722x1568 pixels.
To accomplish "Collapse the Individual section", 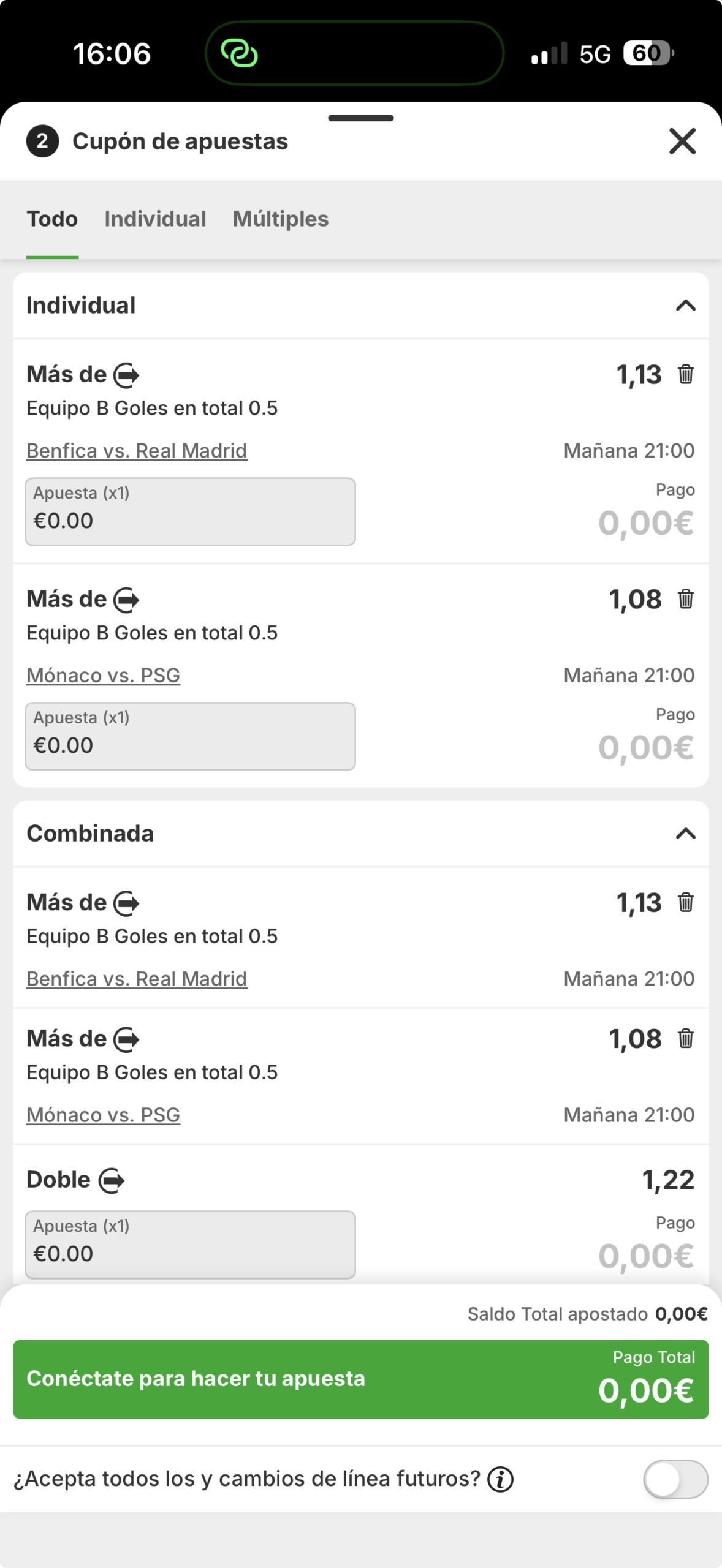I will pos(685,305).
